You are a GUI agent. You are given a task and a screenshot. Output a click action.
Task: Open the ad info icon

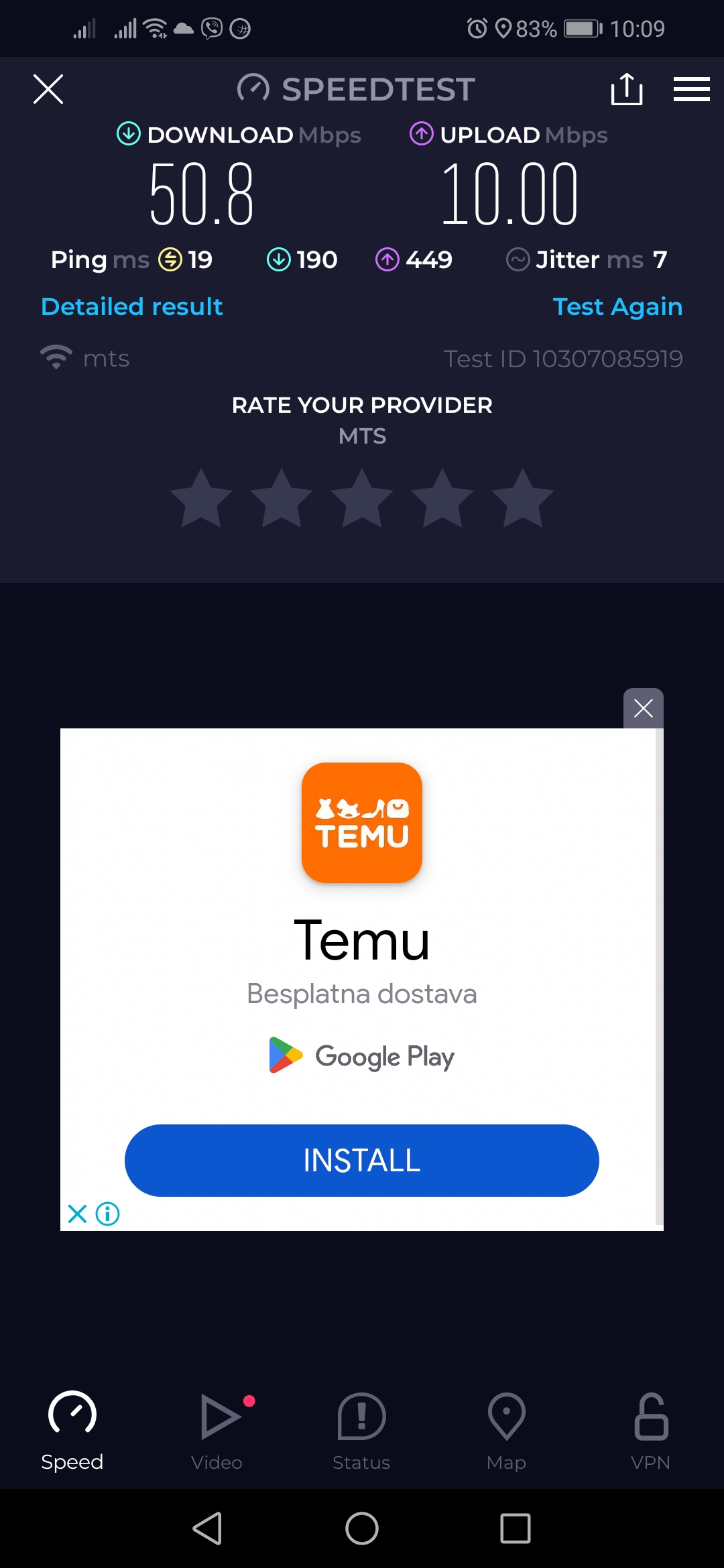click(108, 1214)
